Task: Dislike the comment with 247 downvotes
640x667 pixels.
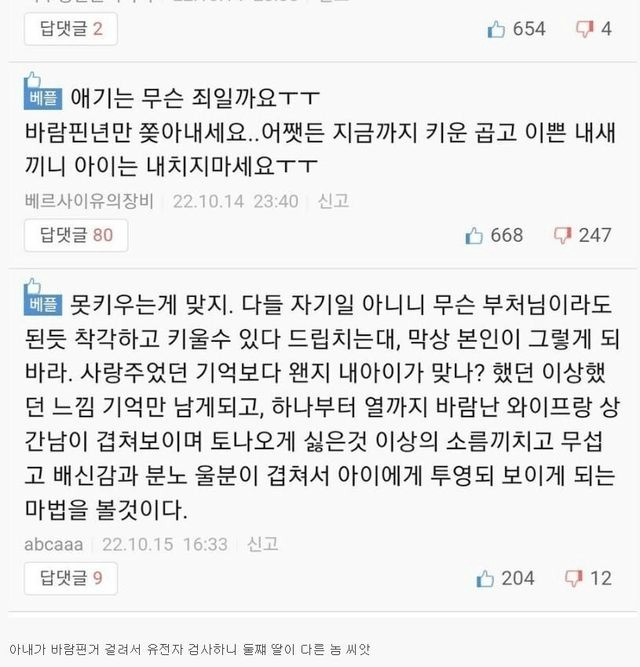Action: 562,236
